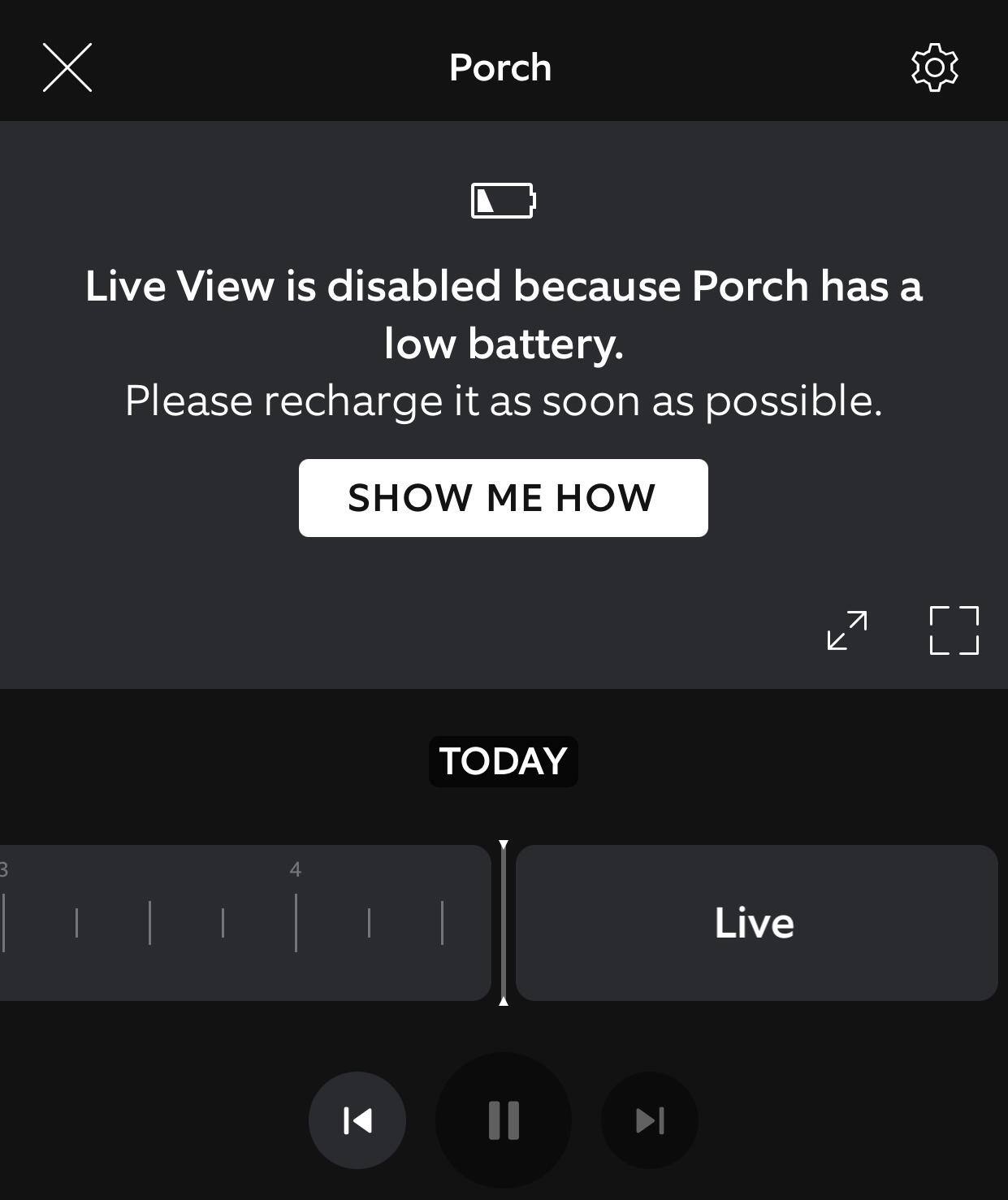Viewport: 1008px width, 1200px height.
Task: Pause playback
Action: [x=504, y=1120]
